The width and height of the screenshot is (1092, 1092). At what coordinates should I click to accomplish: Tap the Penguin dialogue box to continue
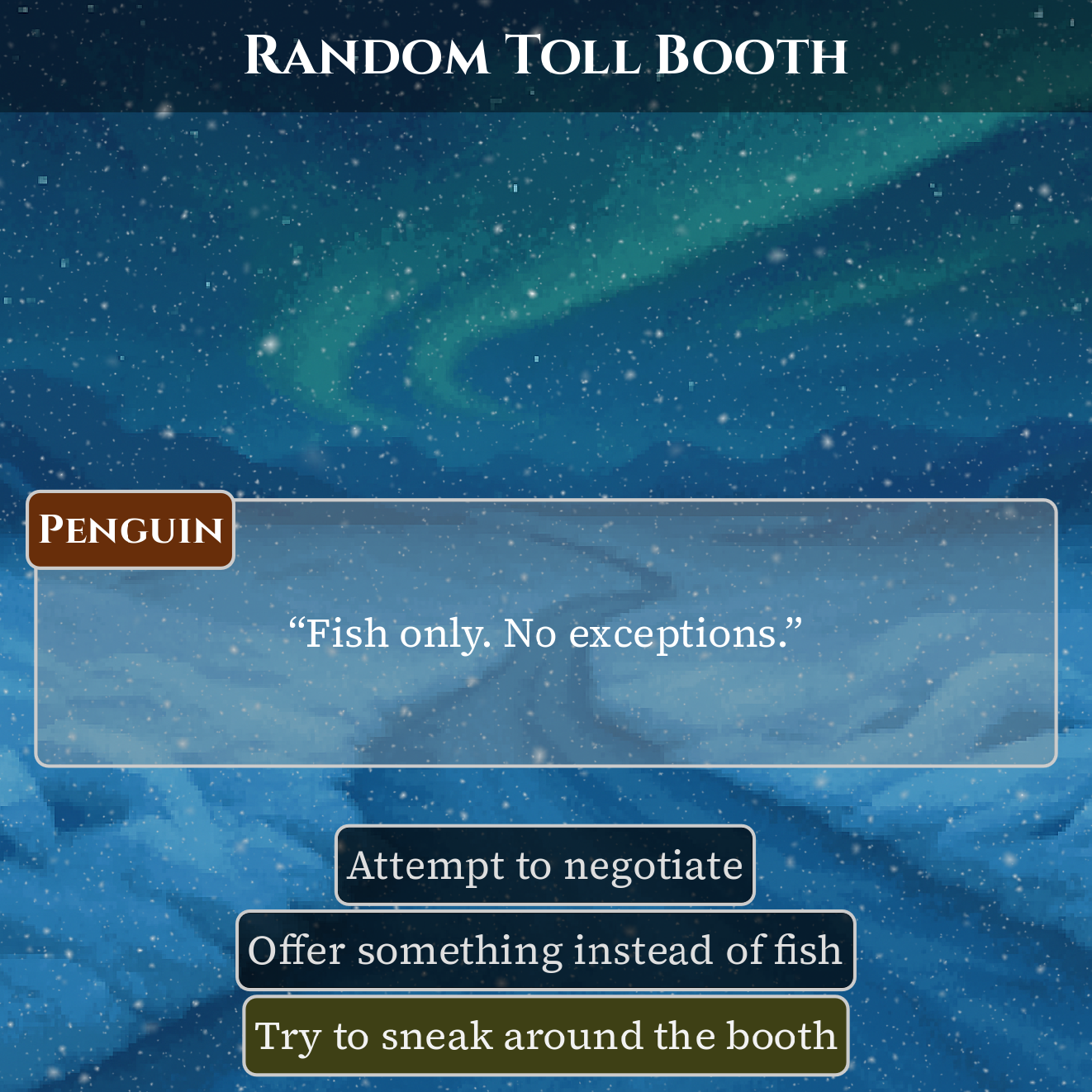(545, 634)
